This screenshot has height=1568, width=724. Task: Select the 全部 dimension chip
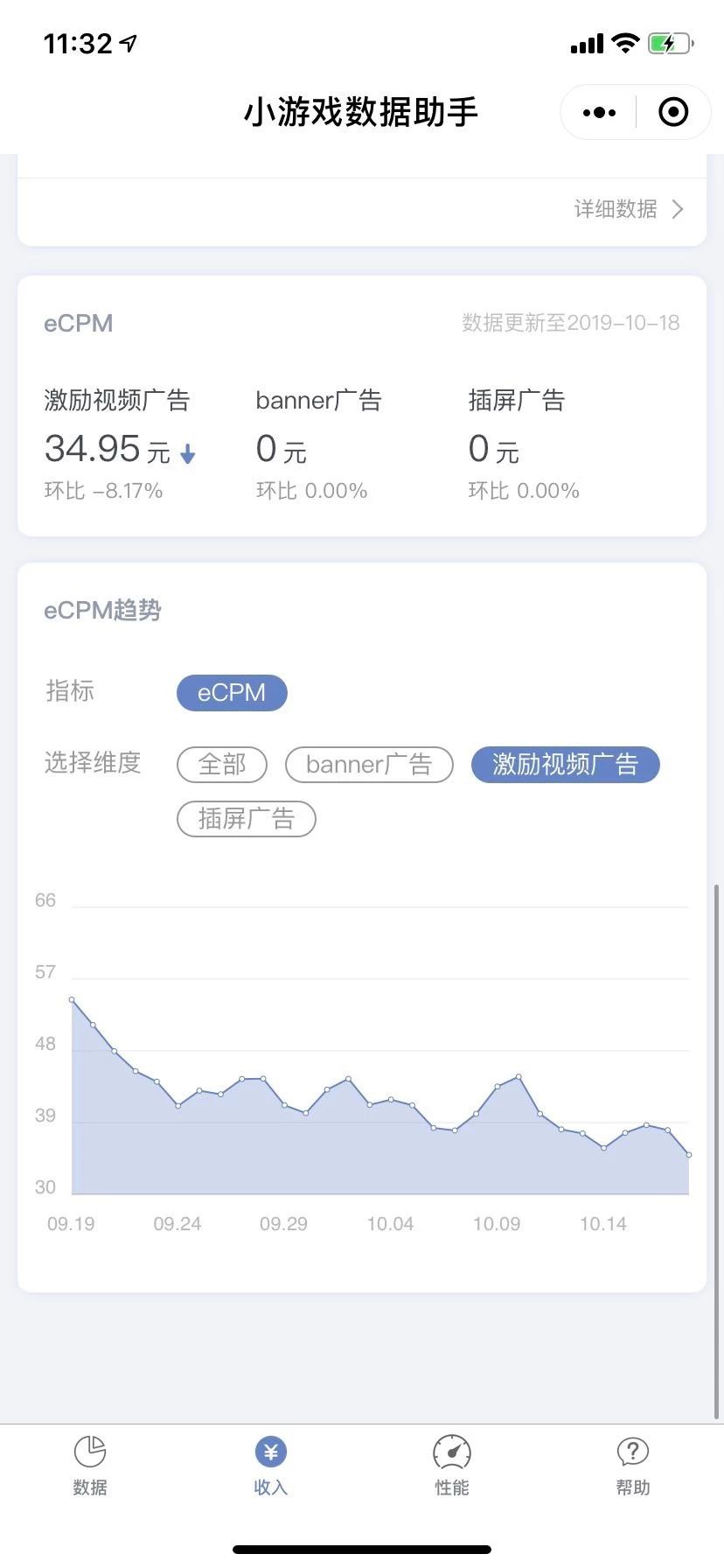(x=222, y=765)
